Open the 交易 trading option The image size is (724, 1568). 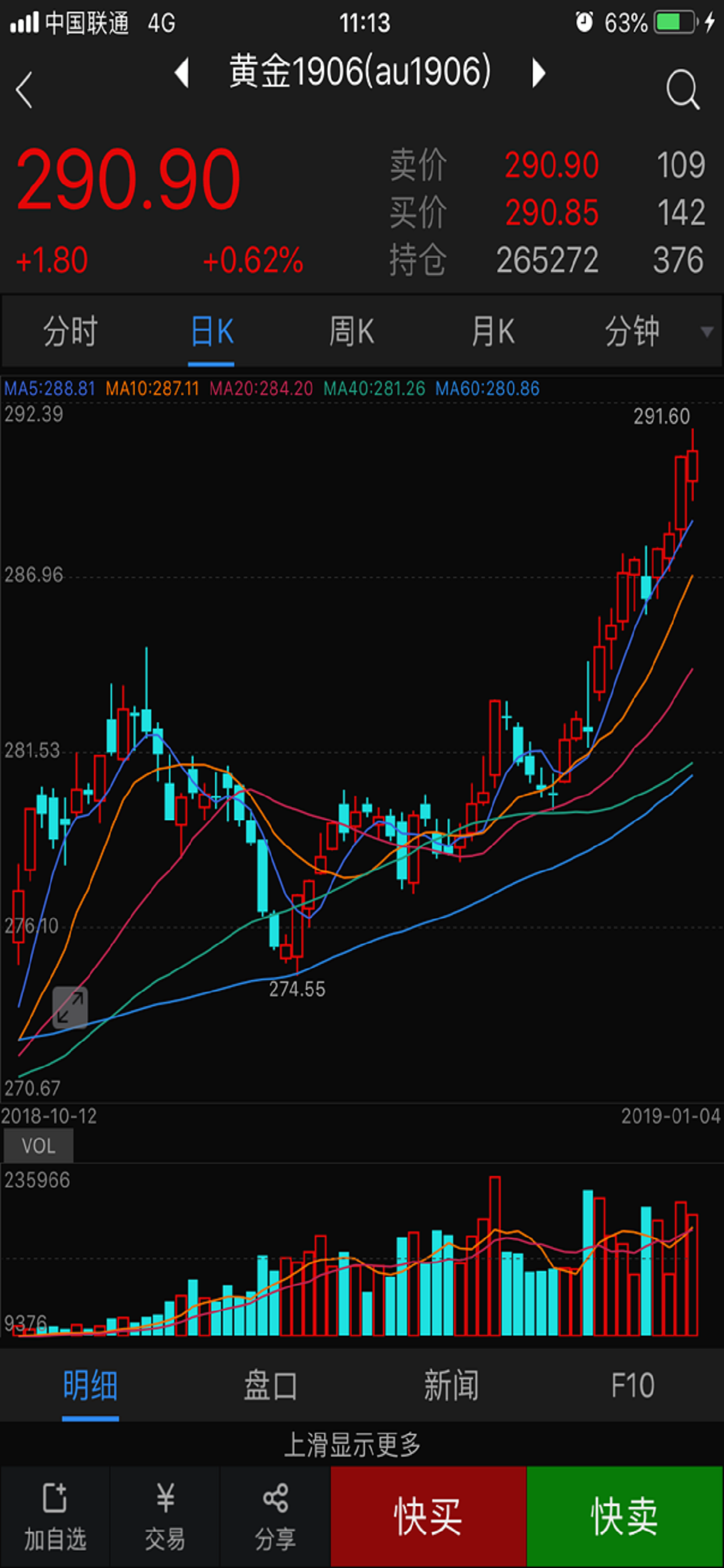click(x=165, y=1515)
